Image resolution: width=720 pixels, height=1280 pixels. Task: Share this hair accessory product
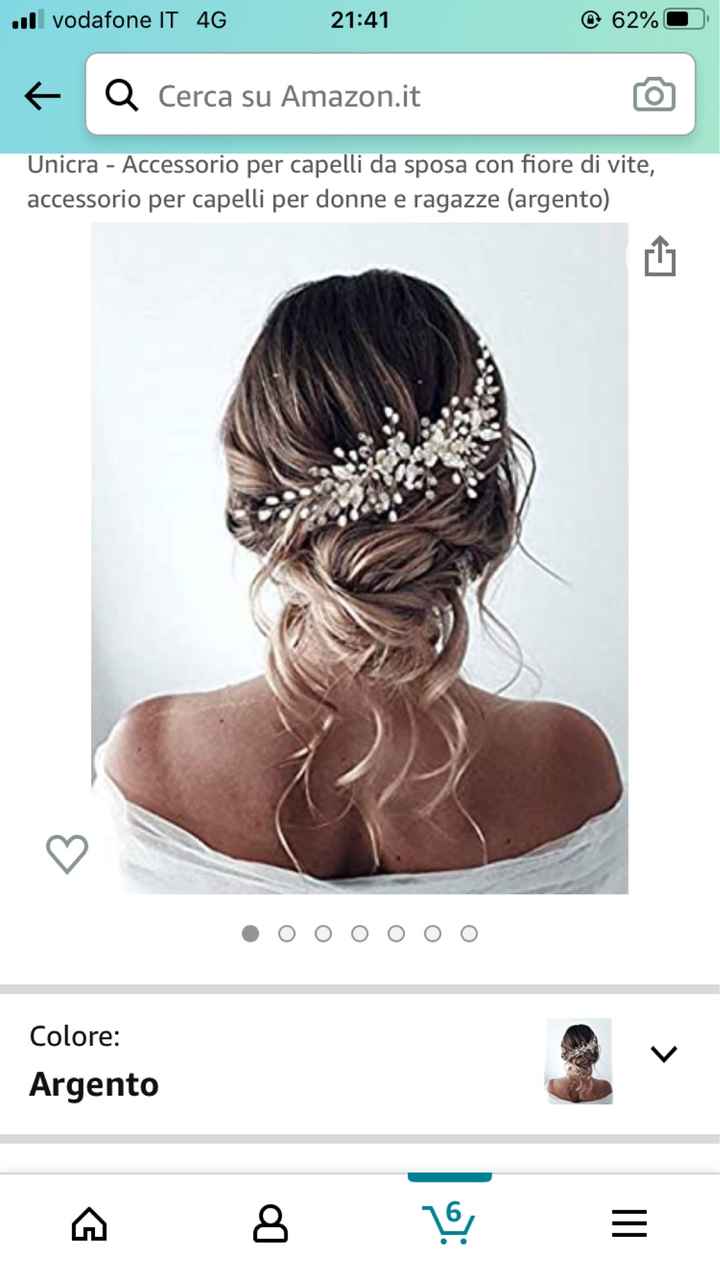pyautogui.click(x=660, y=255)
